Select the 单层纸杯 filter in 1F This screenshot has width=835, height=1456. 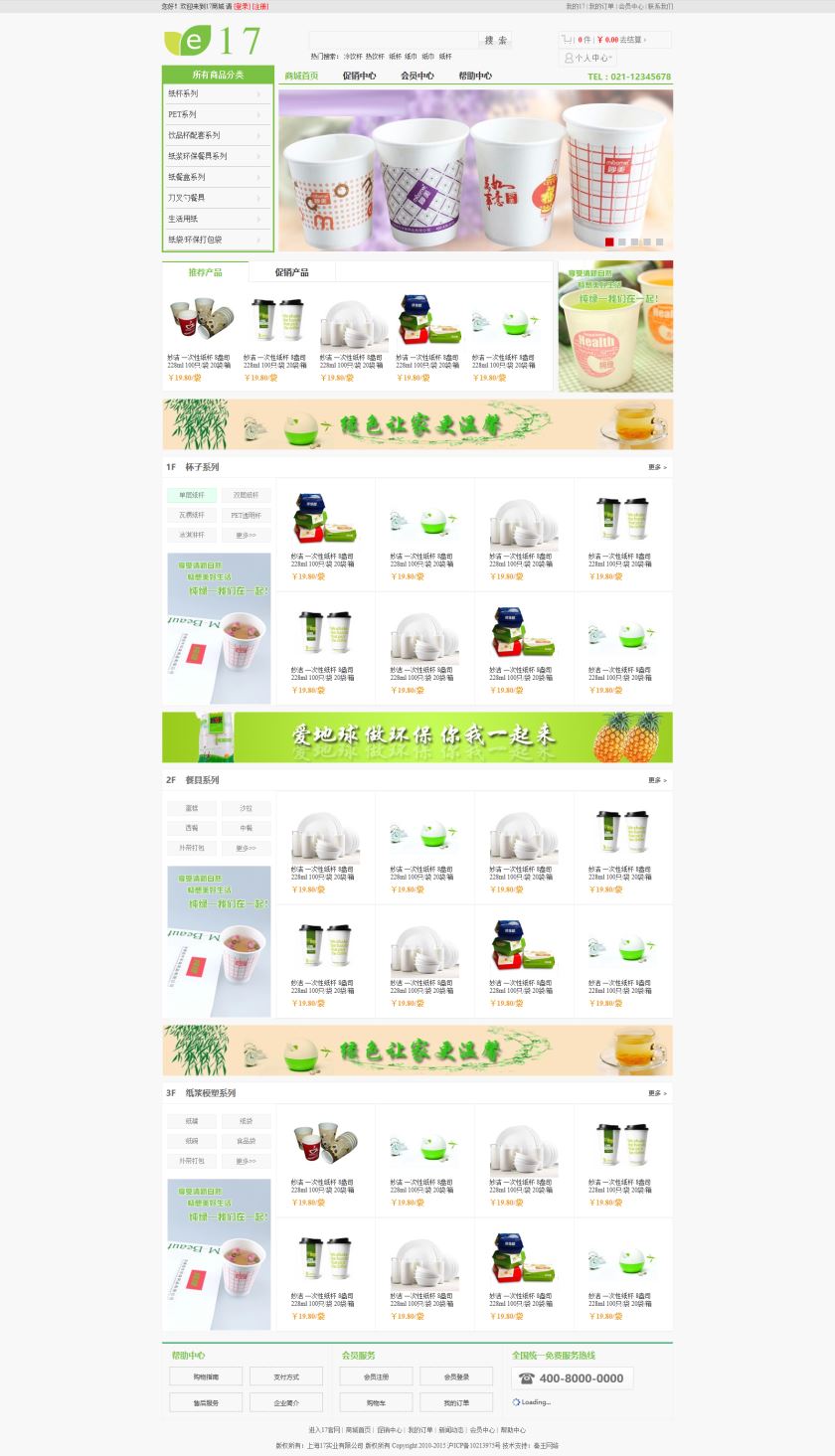pos(192,495)
